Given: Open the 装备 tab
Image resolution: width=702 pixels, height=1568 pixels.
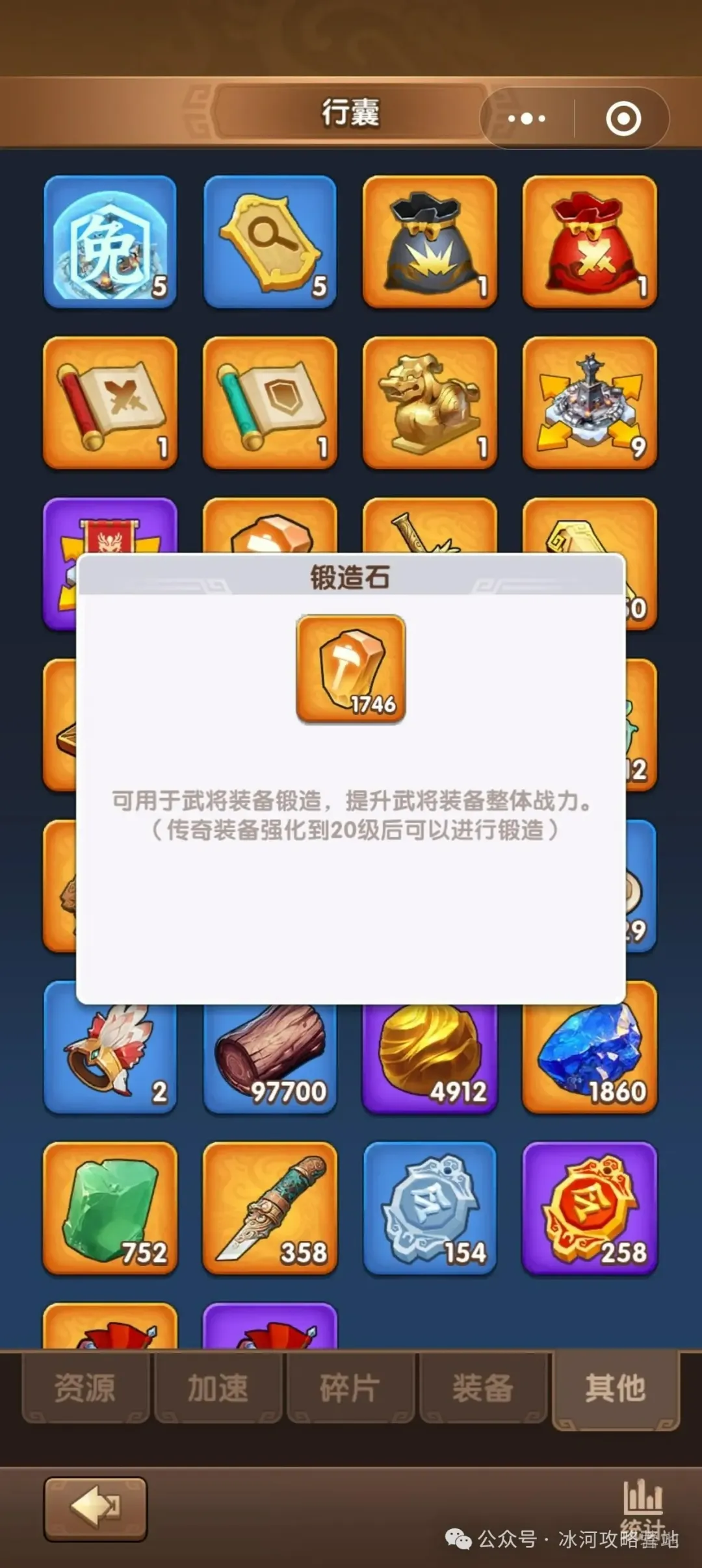Looking at the screenshot, I should [483, 1388].
